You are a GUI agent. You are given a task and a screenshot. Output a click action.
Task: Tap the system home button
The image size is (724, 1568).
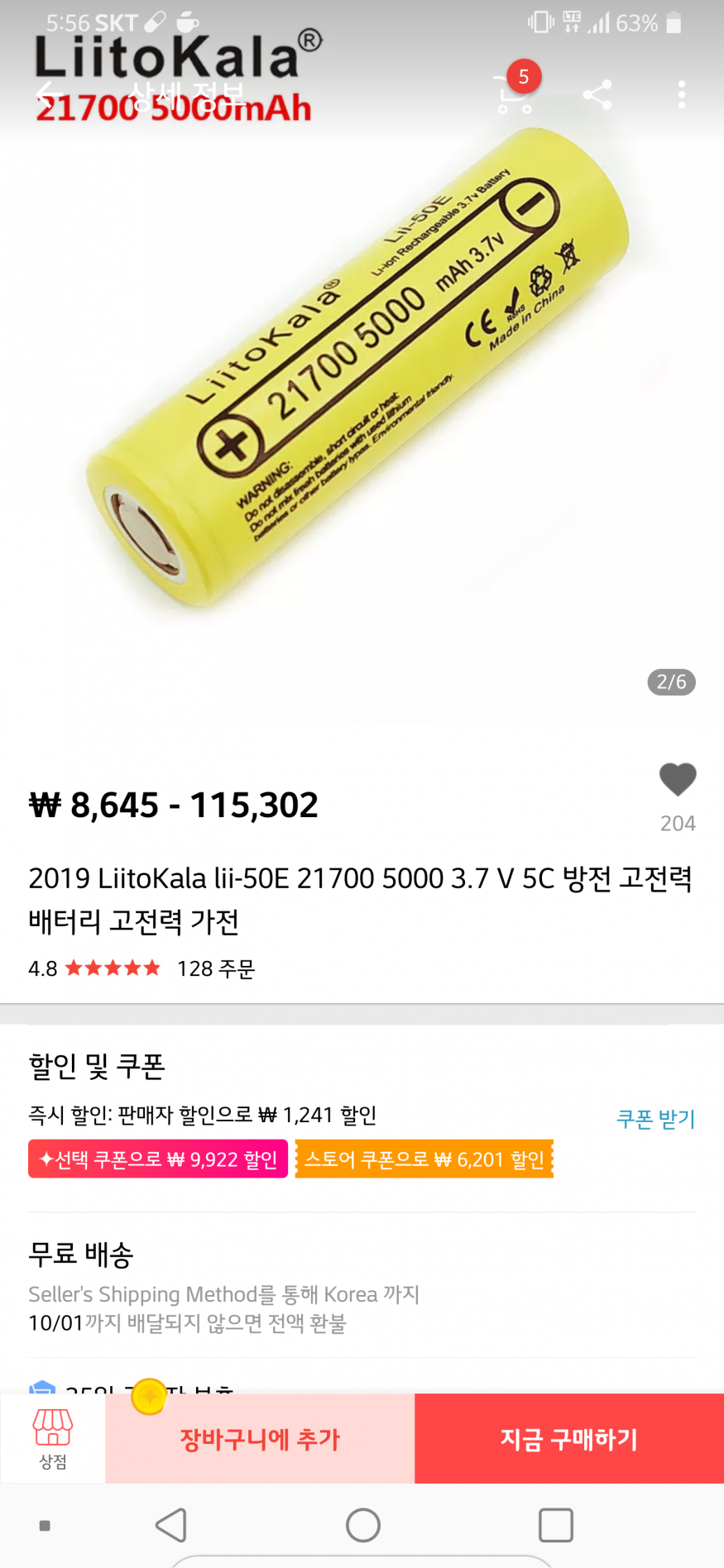pos(362,1525)
